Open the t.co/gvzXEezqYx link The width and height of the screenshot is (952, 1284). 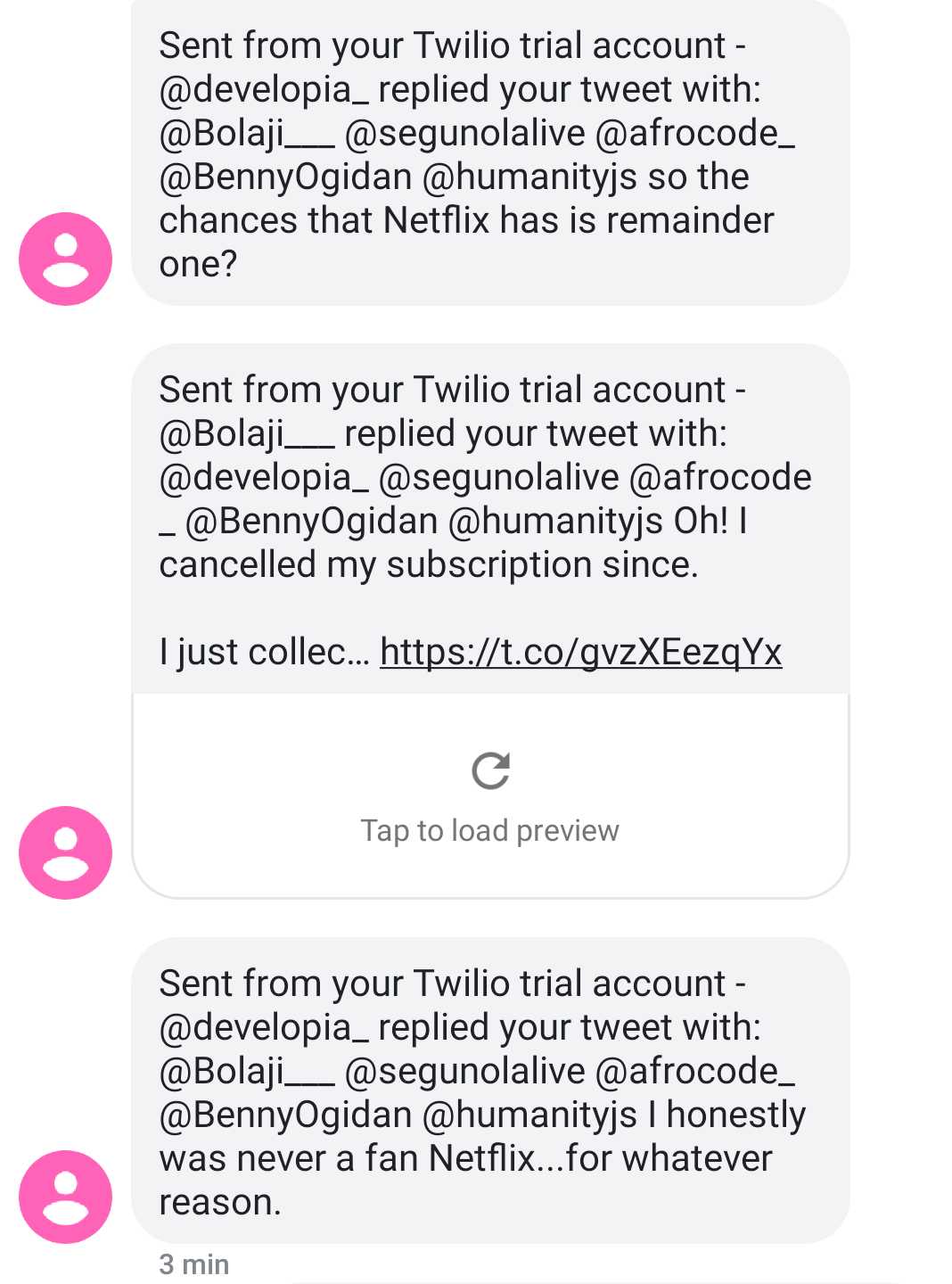pyautogui.click(x=580, y=653)
